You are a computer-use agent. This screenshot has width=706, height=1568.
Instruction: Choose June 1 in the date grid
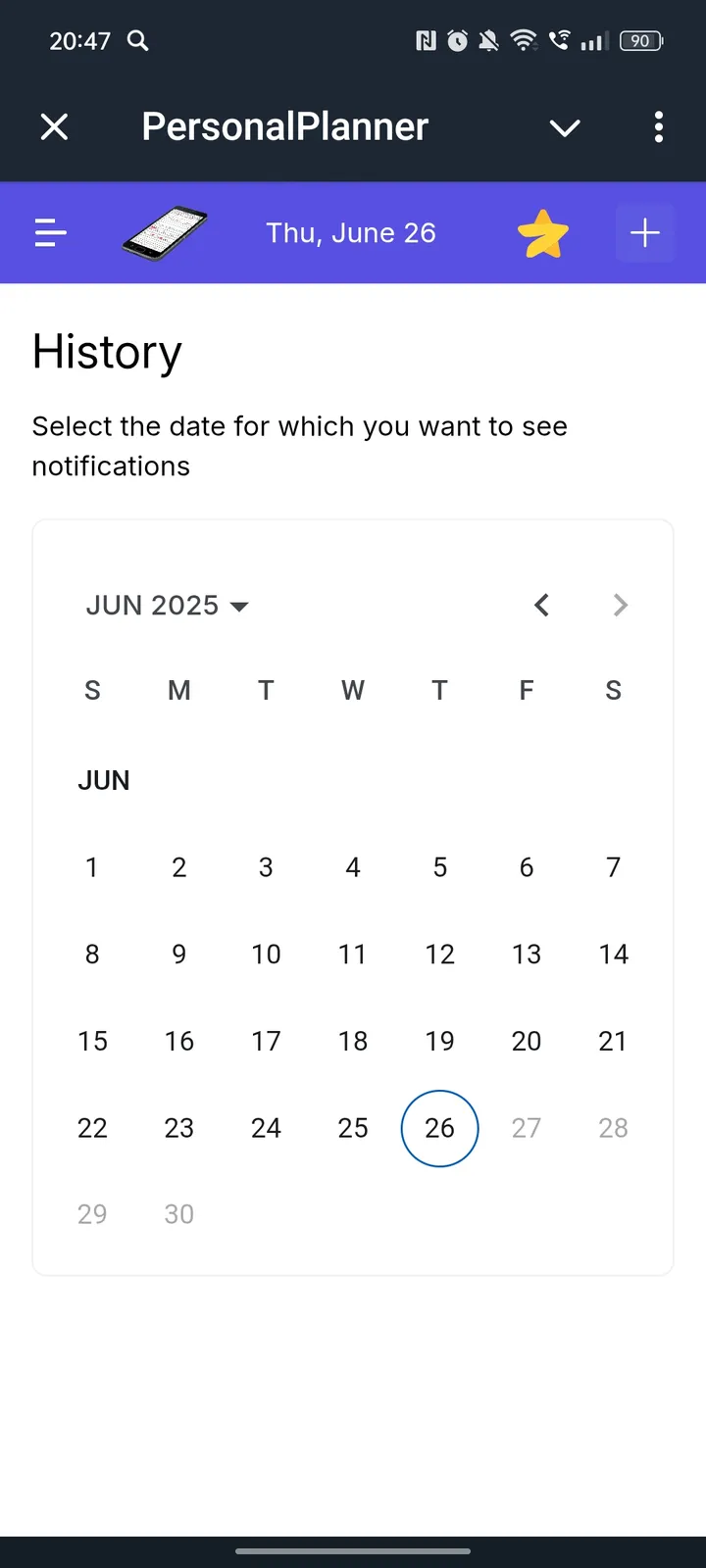(x=92, y=866)
